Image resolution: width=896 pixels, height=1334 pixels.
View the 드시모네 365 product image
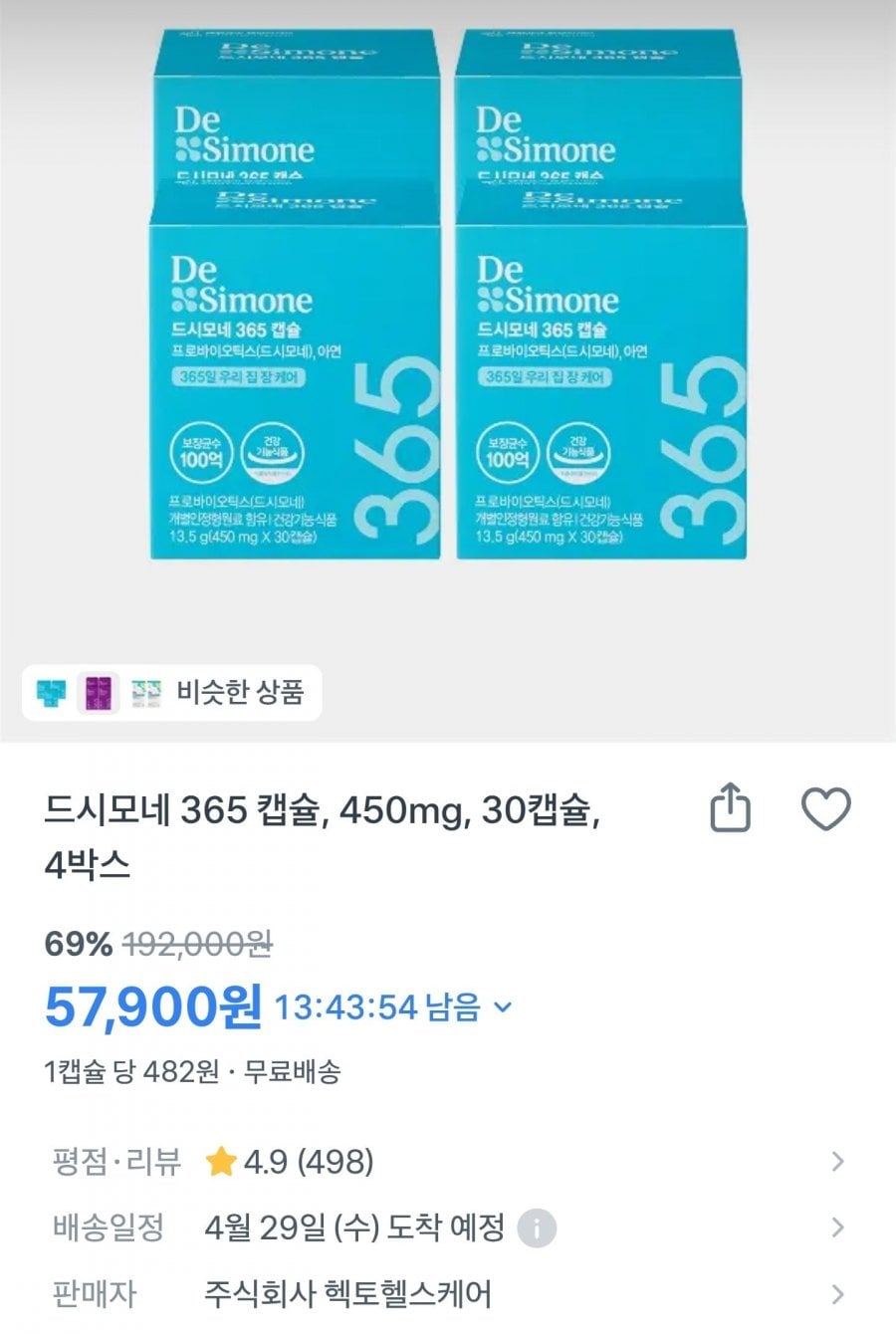448,299
